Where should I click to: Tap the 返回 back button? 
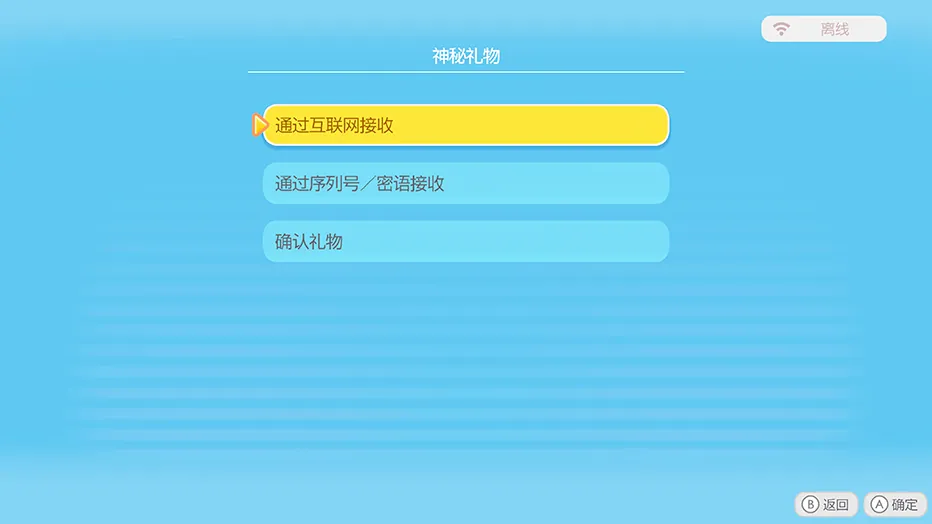click(x=826, y=505)
